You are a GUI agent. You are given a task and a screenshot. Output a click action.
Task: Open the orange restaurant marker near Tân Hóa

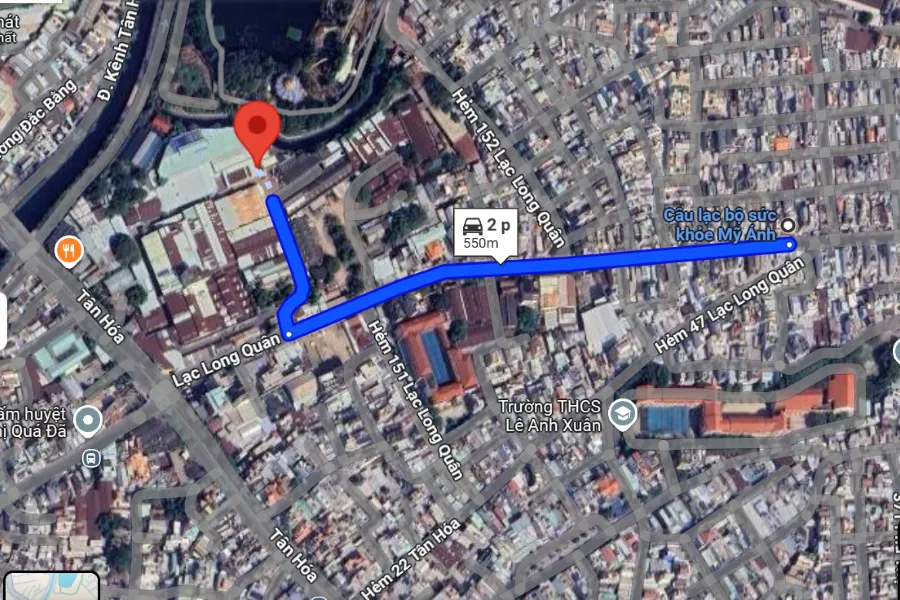click(x=68, y=249)
